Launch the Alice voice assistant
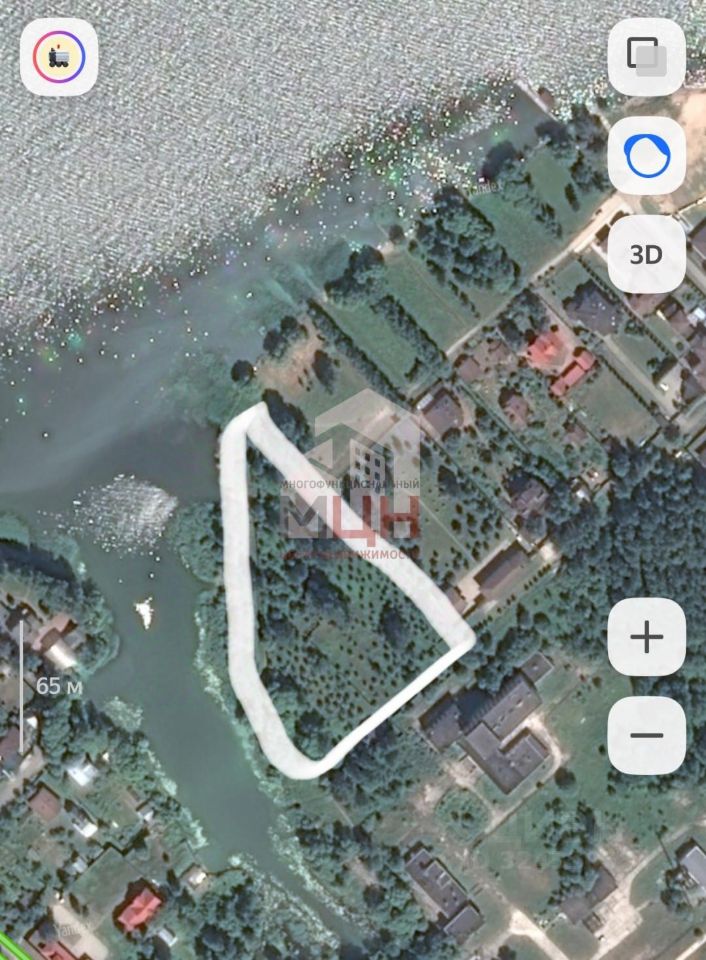This screenshot has width=706, height=960. (x=646, y=155)
